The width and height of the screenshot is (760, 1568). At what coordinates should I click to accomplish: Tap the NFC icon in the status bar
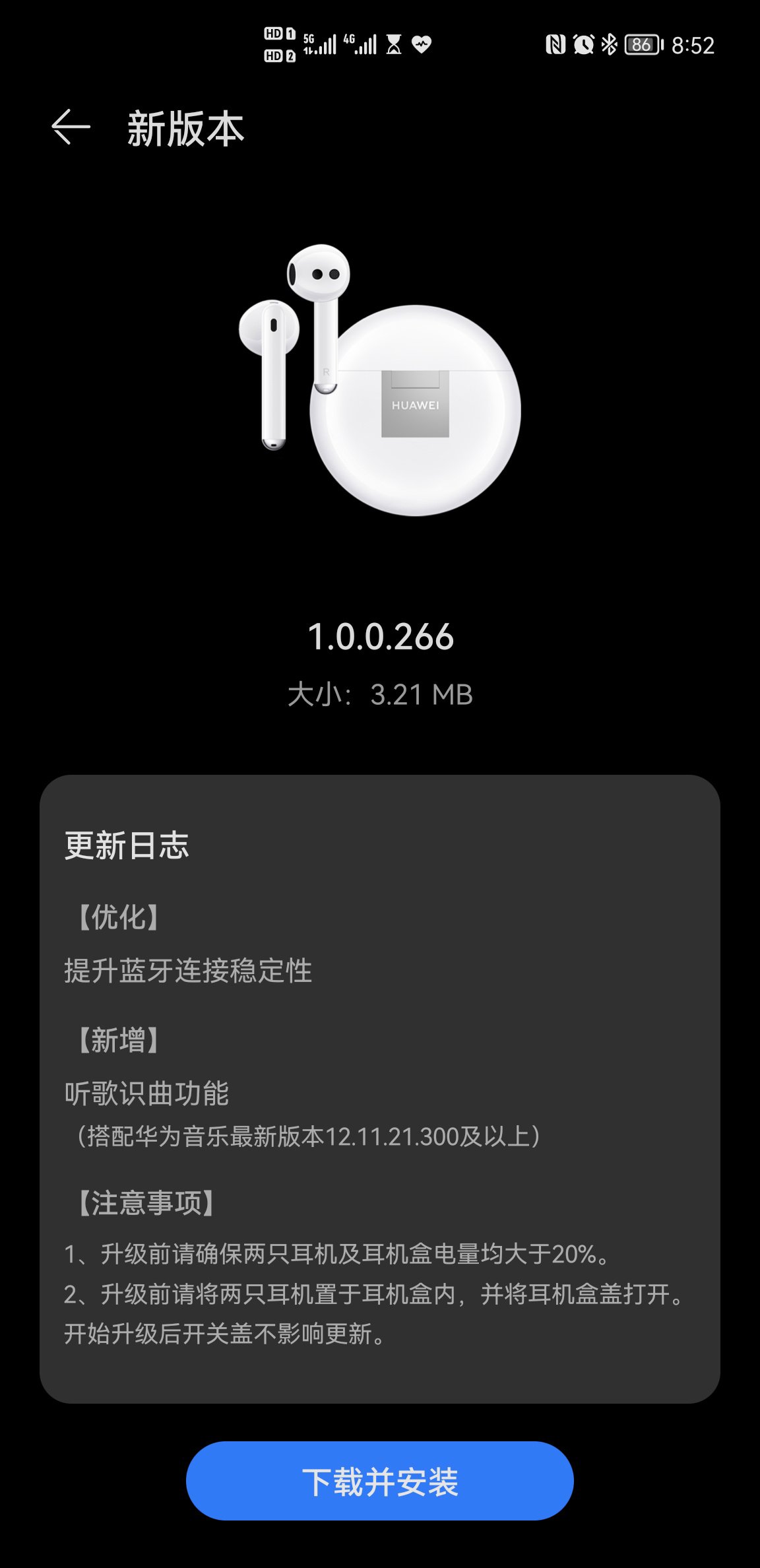tap(557, 44)
